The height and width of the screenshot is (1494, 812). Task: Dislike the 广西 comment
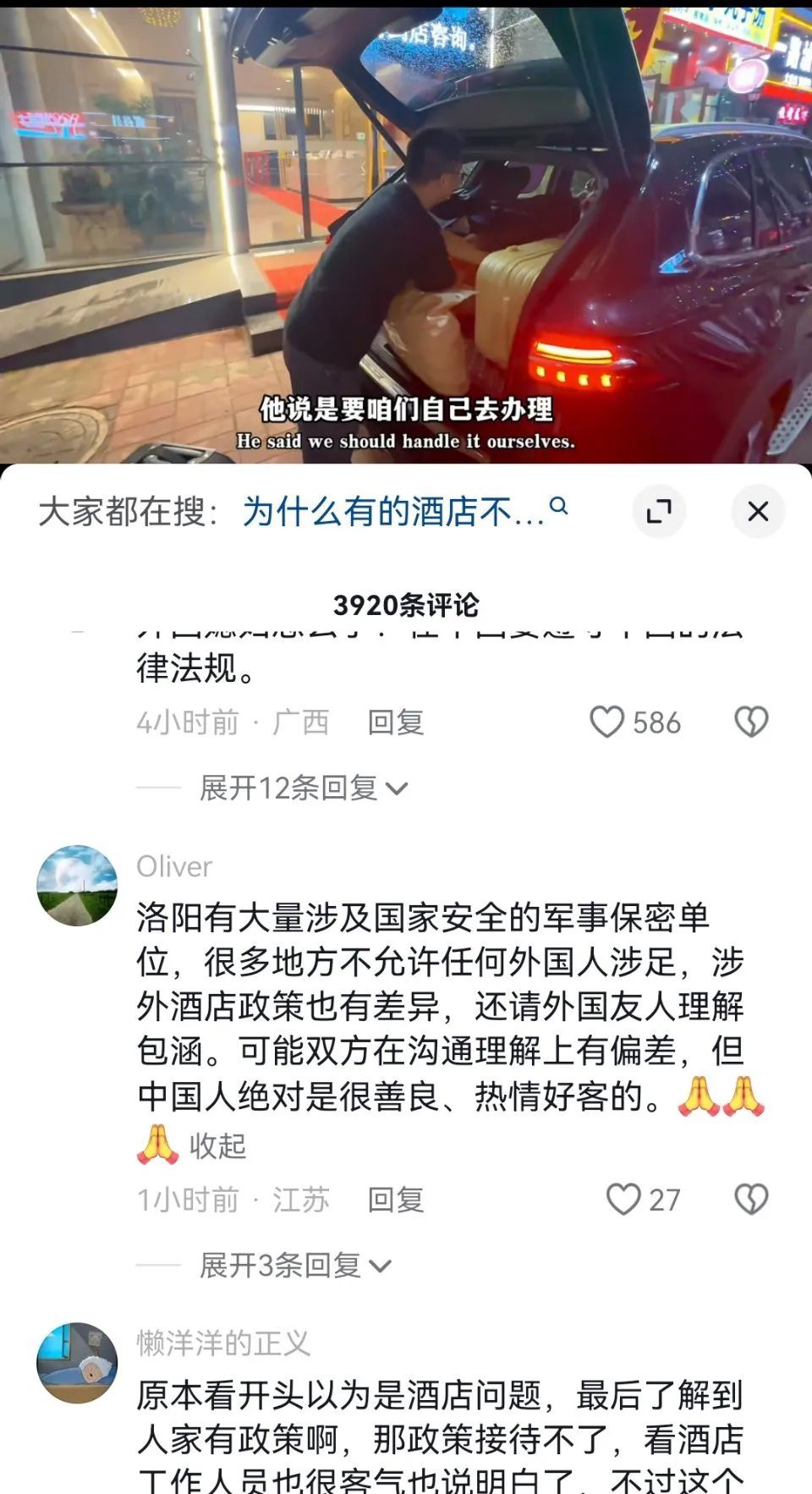click(x=751, y=722)
